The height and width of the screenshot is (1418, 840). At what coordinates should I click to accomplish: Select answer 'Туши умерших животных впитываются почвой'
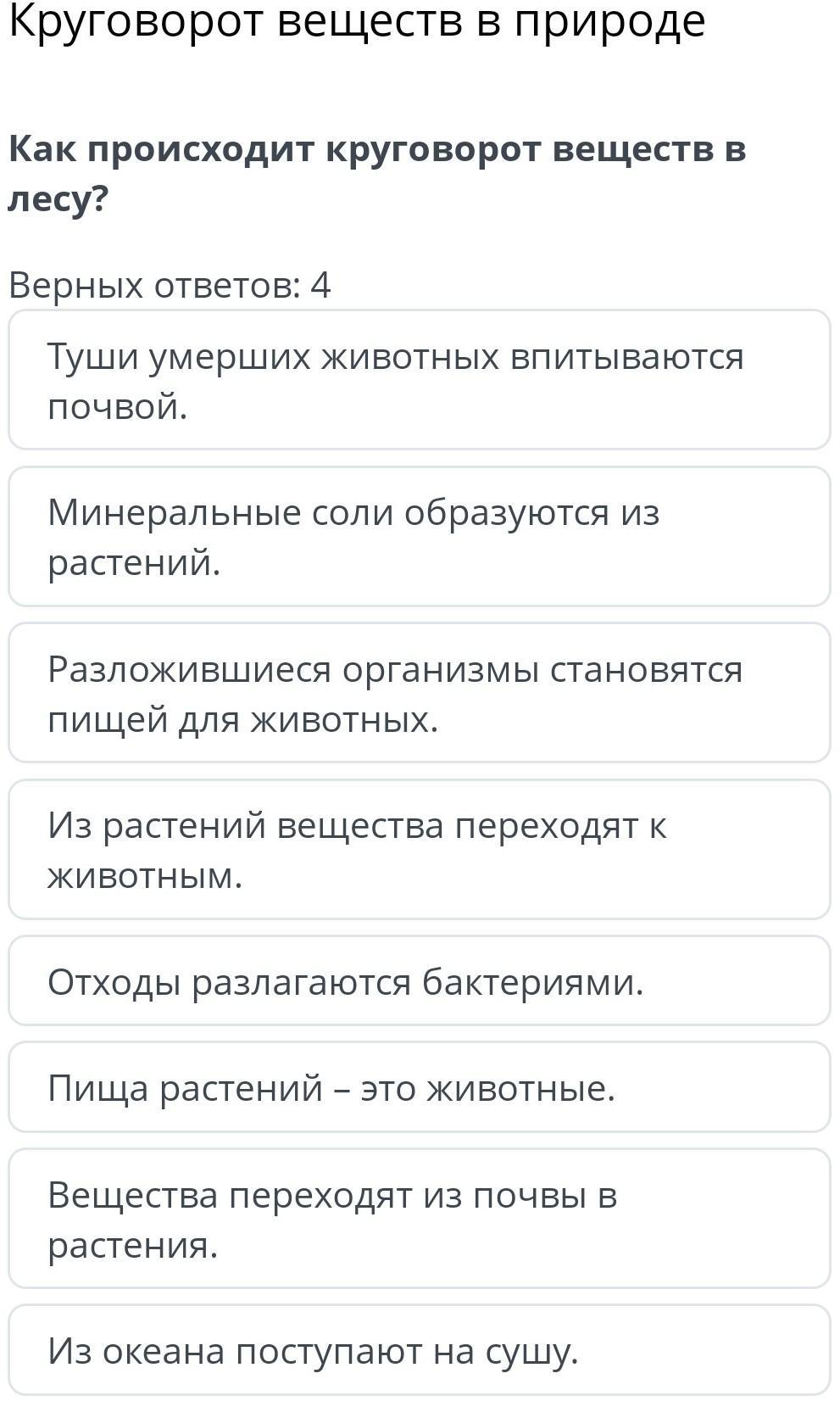(420, 380)
